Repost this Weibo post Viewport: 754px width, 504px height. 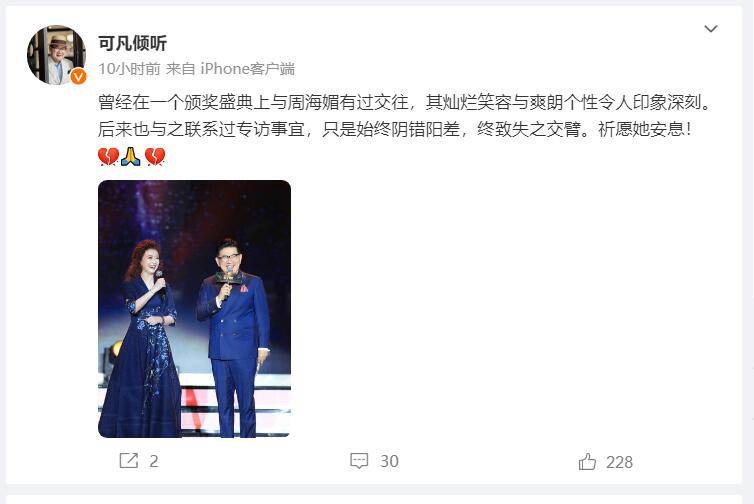pos(139,461)
